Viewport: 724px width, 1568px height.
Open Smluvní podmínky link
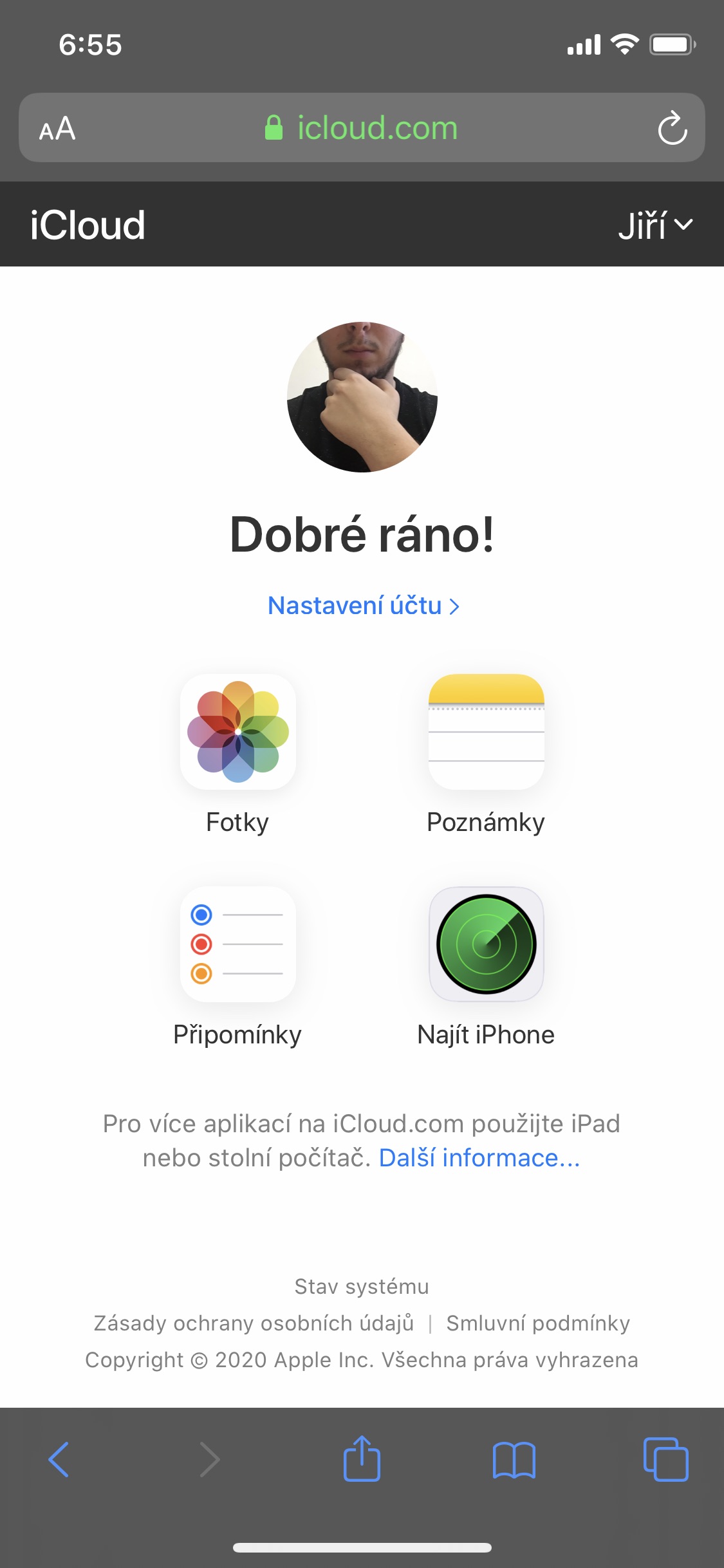(x=538, y=1323)
